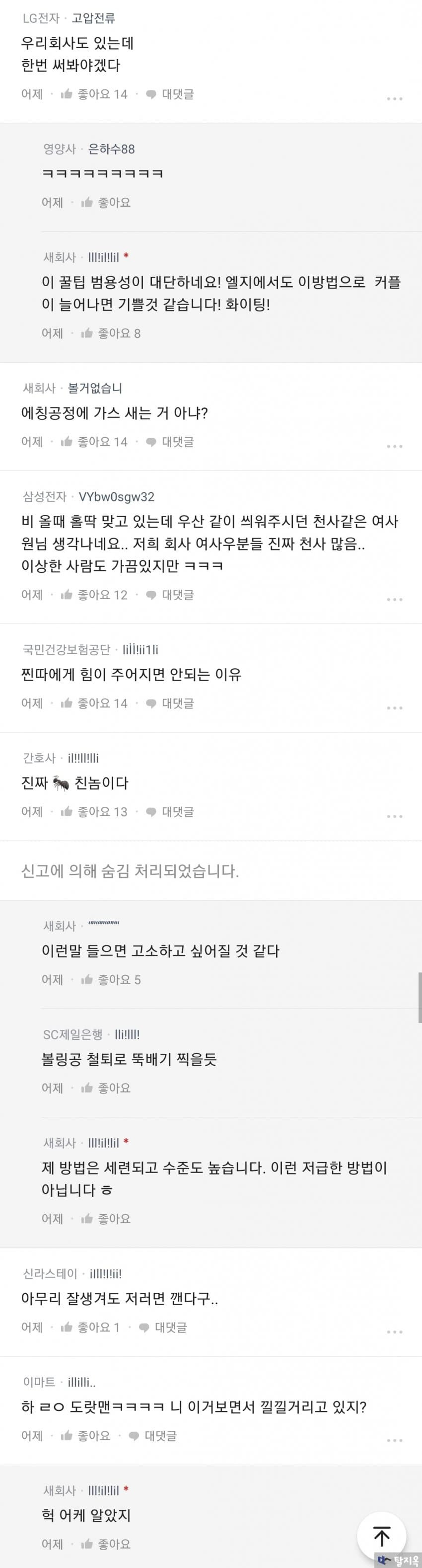The height and width of the screenshot is (1568, 422).
Task: Open the overflow menu on 고압전류's comment
Action: 394,98
